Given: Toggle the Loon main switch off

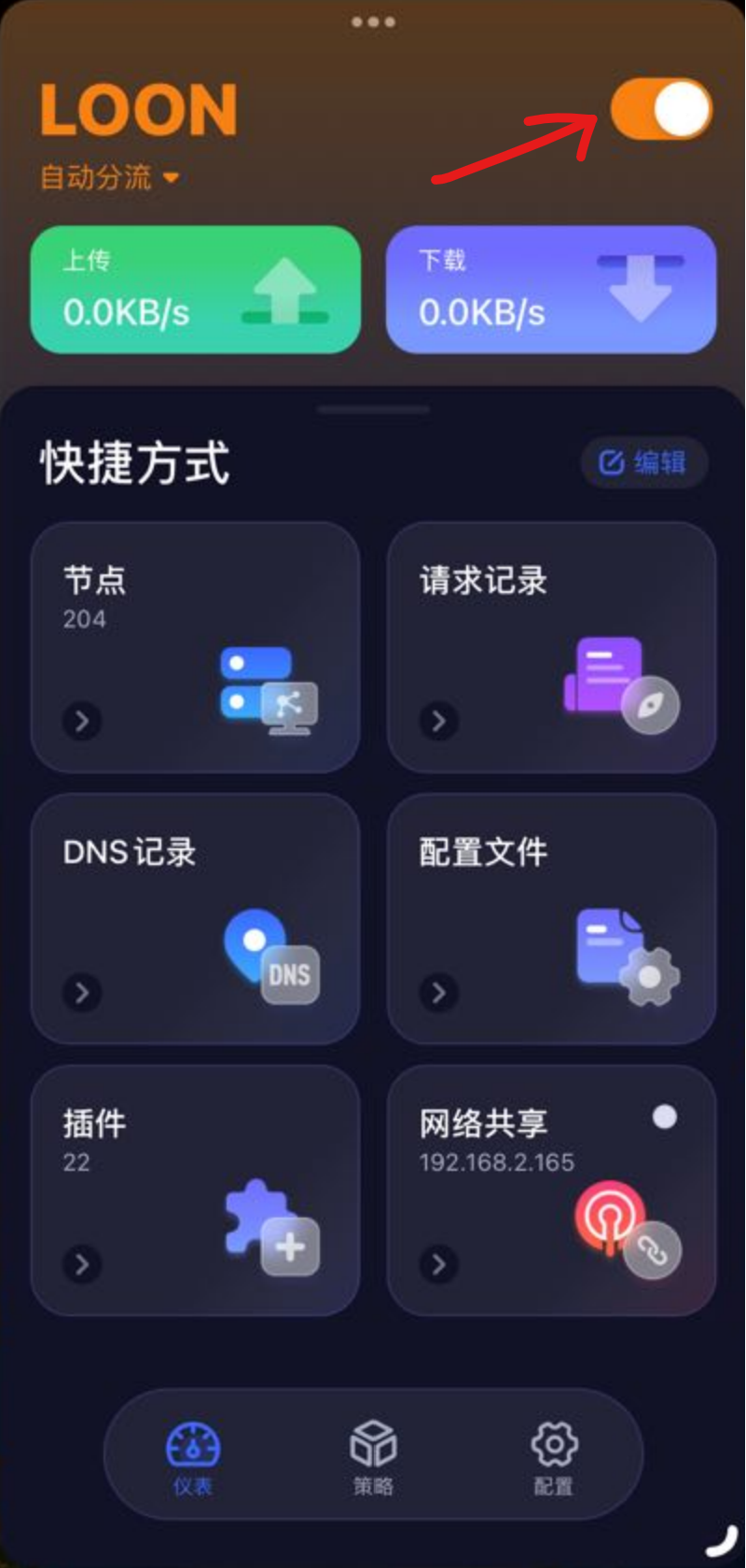Looking at the screenshot, I should (661, 110).
